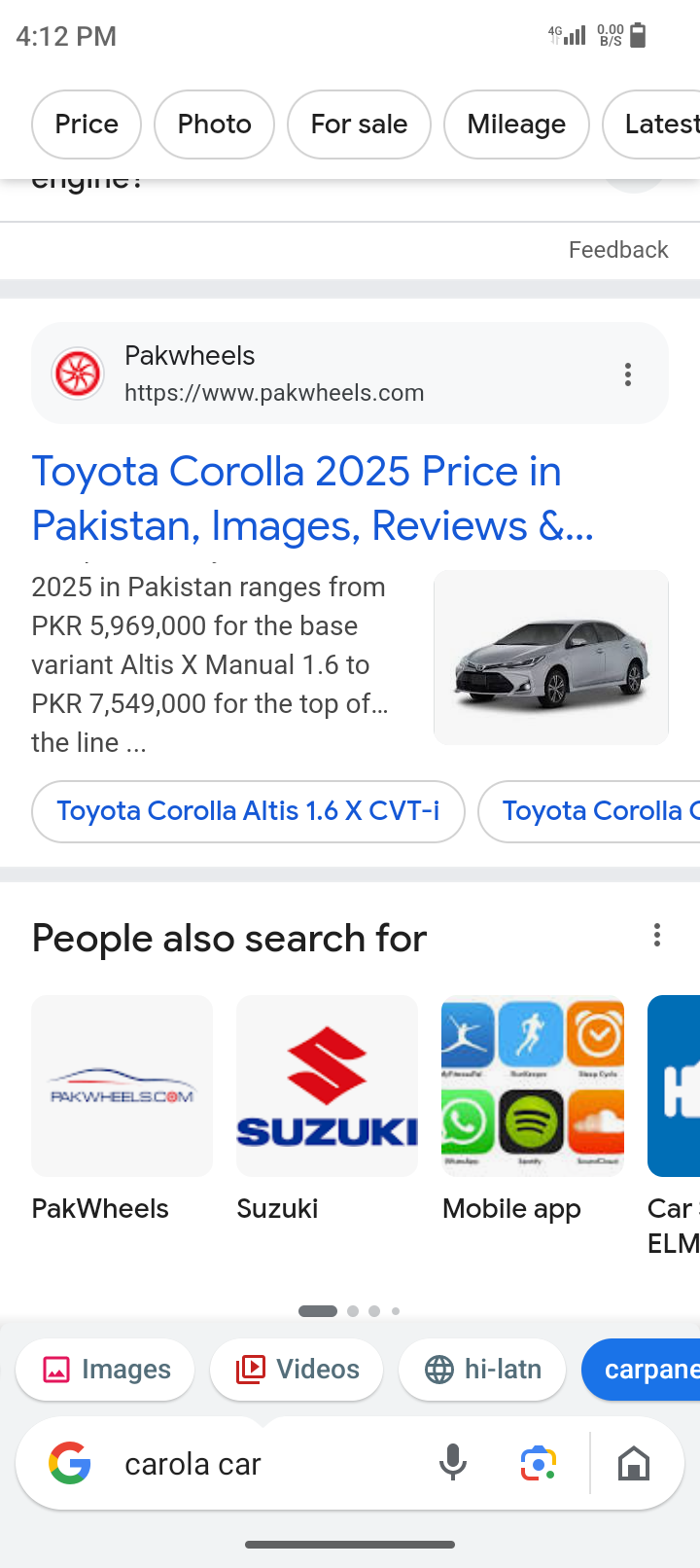
Task: Send feedback via the Feedback link
Action: pyautogui.click(x=617, y=250)
